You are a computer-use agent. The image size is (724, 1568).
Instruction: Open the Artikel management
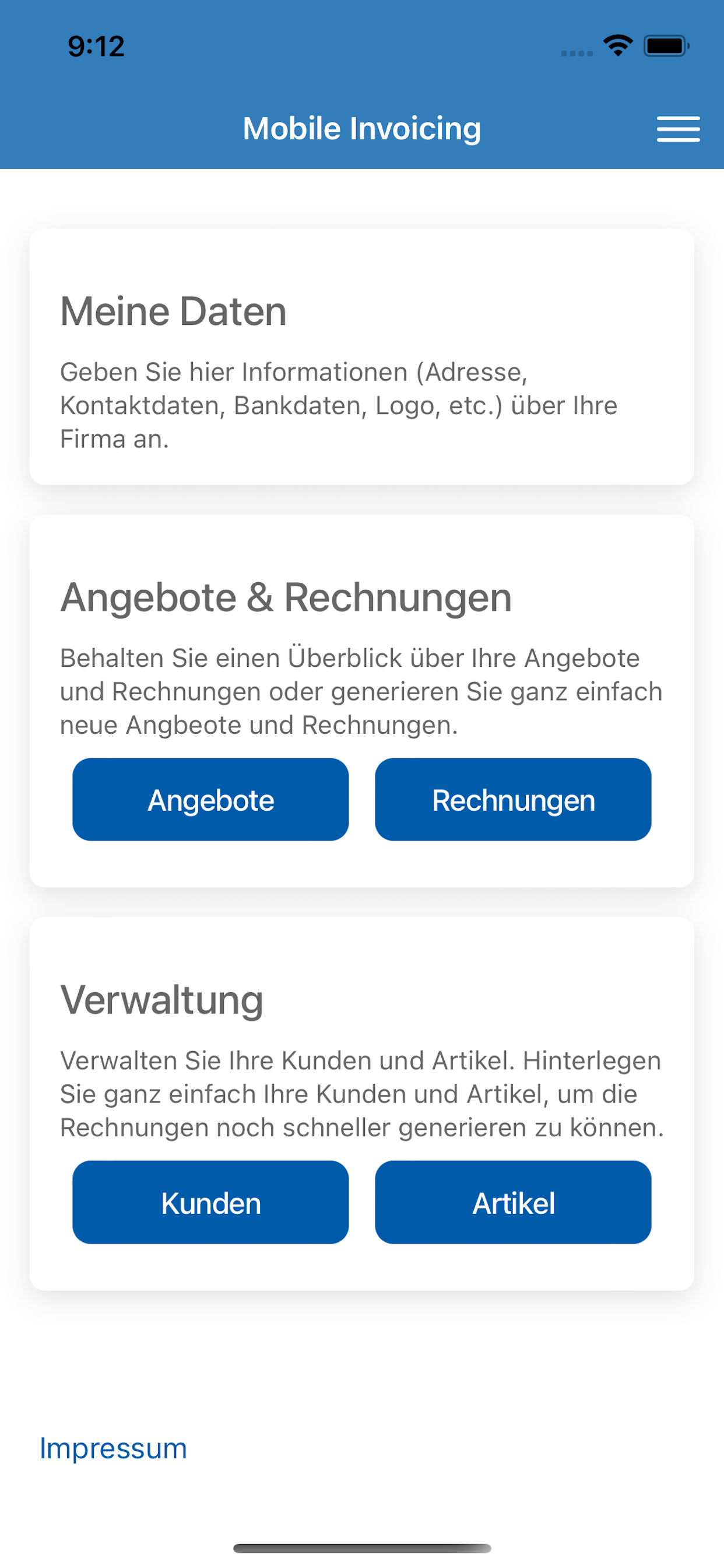click(x=513, y=1202)
